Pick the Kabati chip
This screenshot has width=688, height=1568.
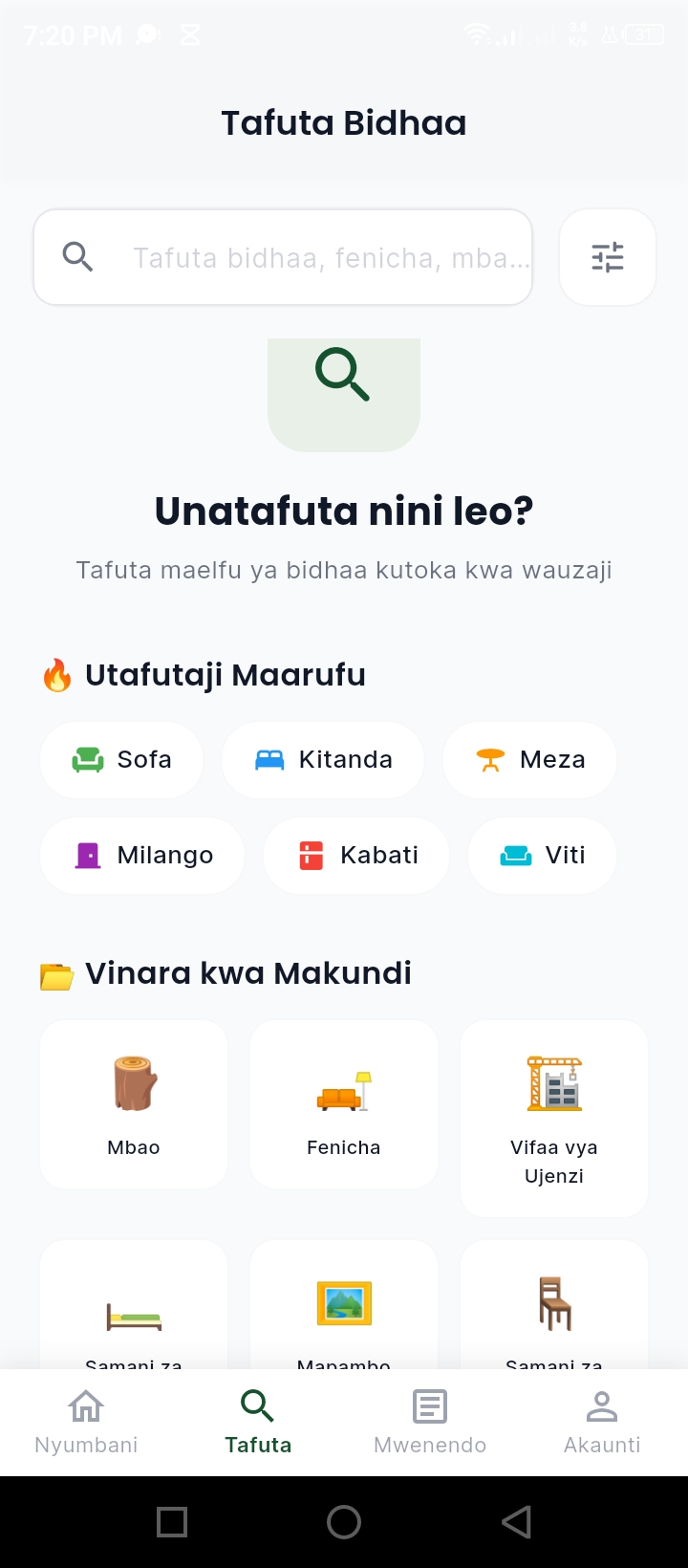click(356, 855)
